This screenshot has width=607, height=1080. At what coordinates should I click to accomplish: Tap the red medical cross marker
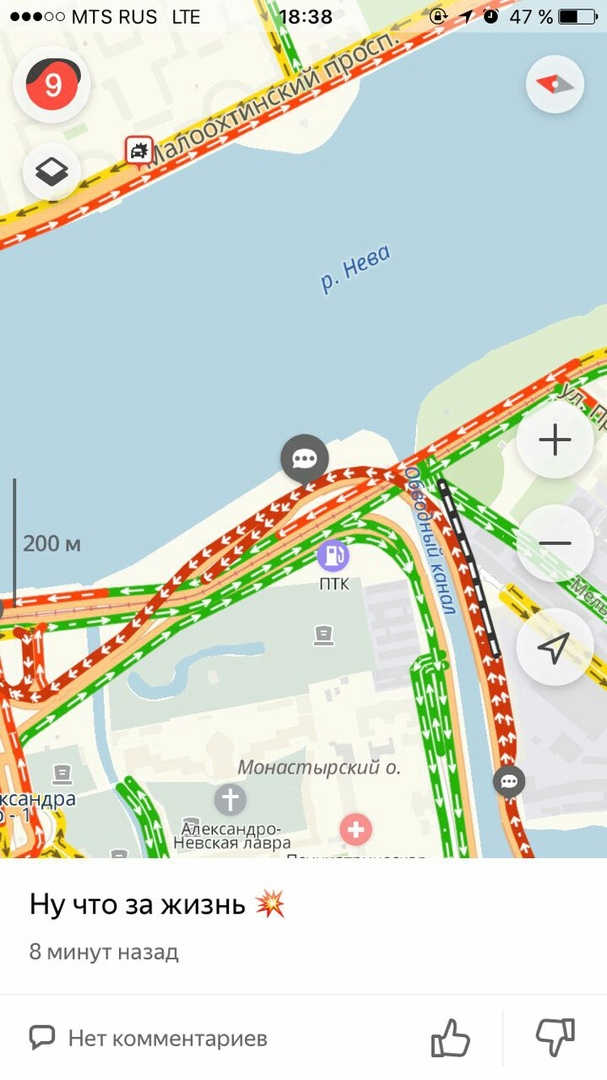click(355, 828)
